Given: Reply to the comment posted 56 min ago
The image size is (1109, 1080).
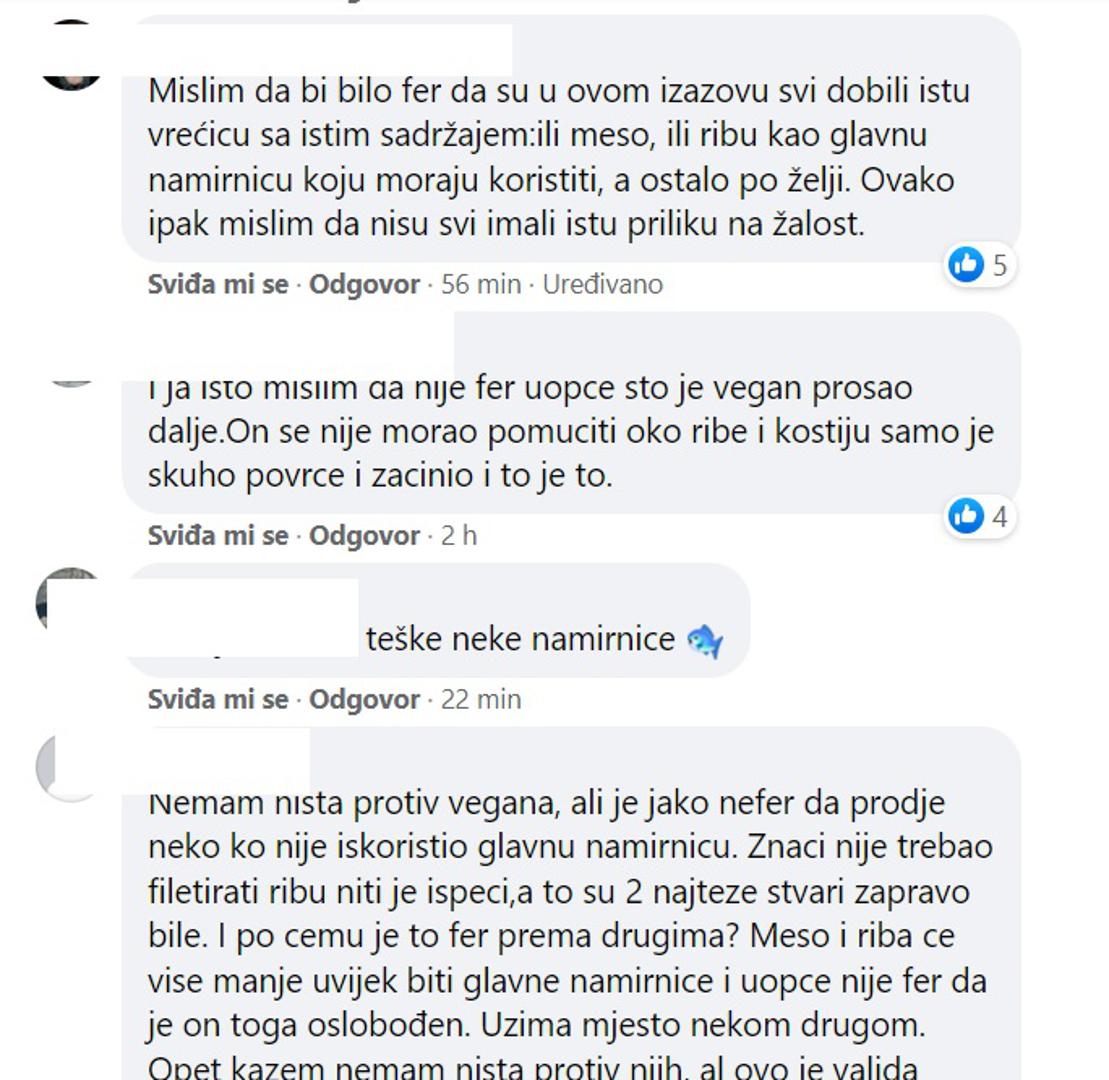Looking at the screenshot, I should 364,285.
